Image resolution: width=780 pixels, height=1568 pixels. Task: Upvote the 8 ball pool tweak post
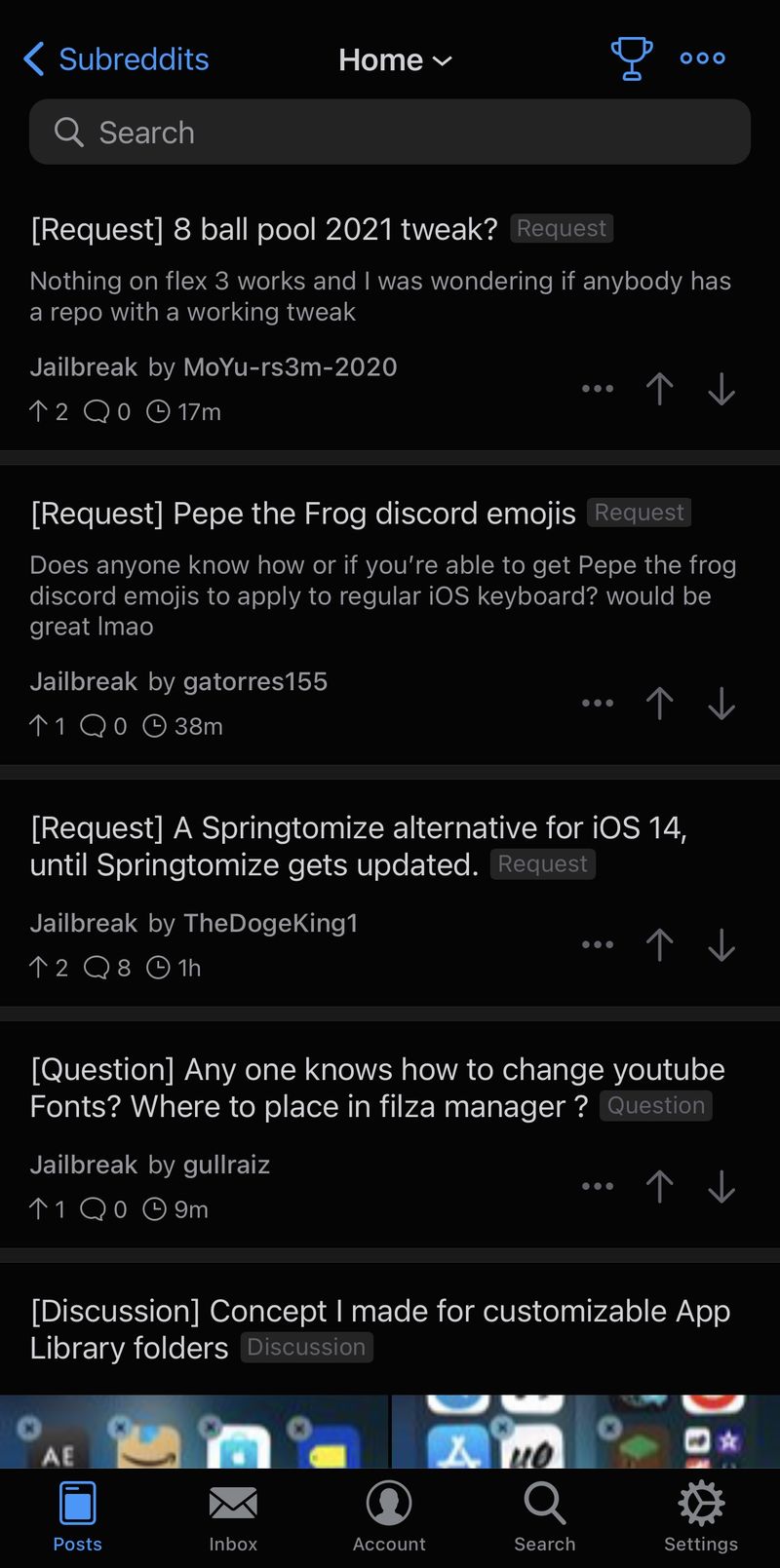pos(660,389)
